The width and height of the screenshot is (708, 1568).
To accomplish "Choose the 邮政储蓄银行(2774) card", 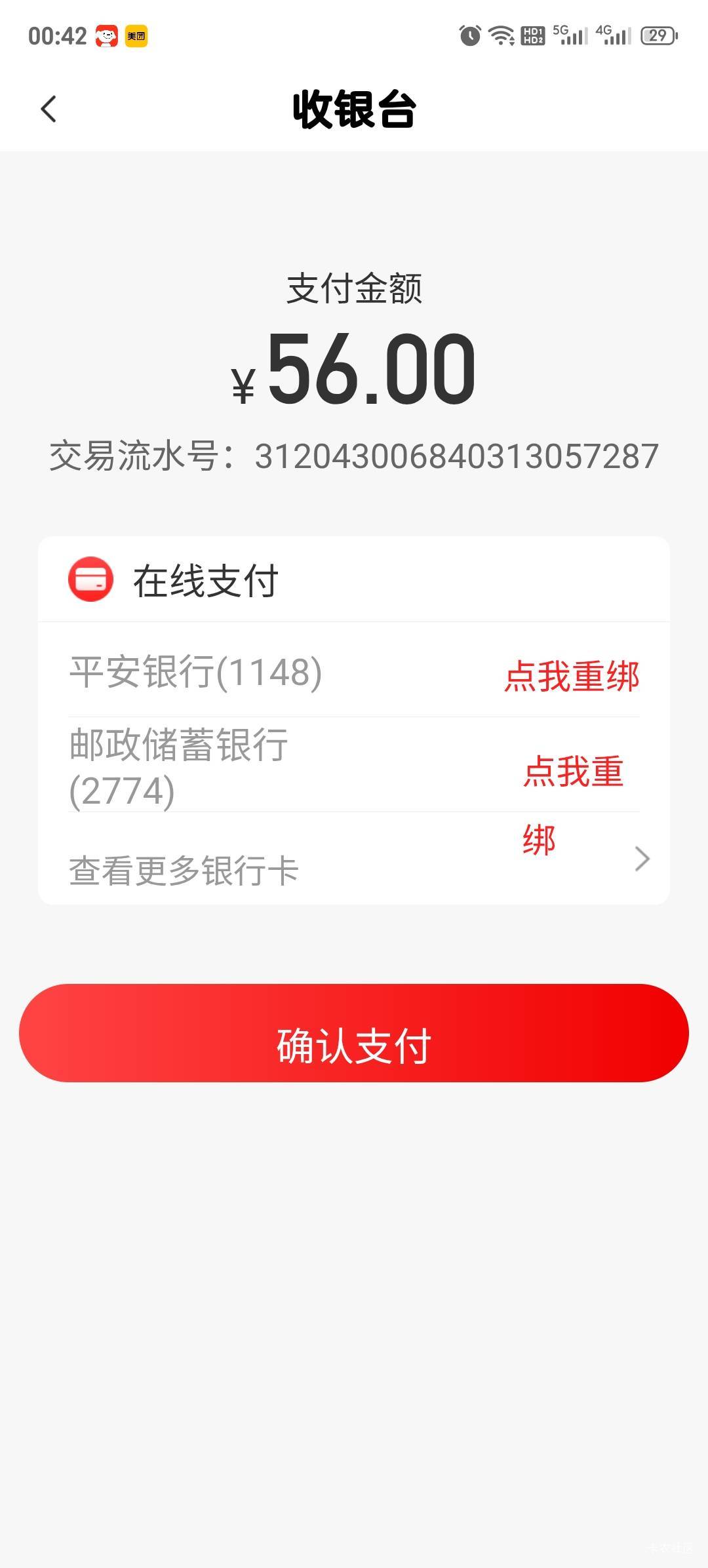I will pos(178,767).
